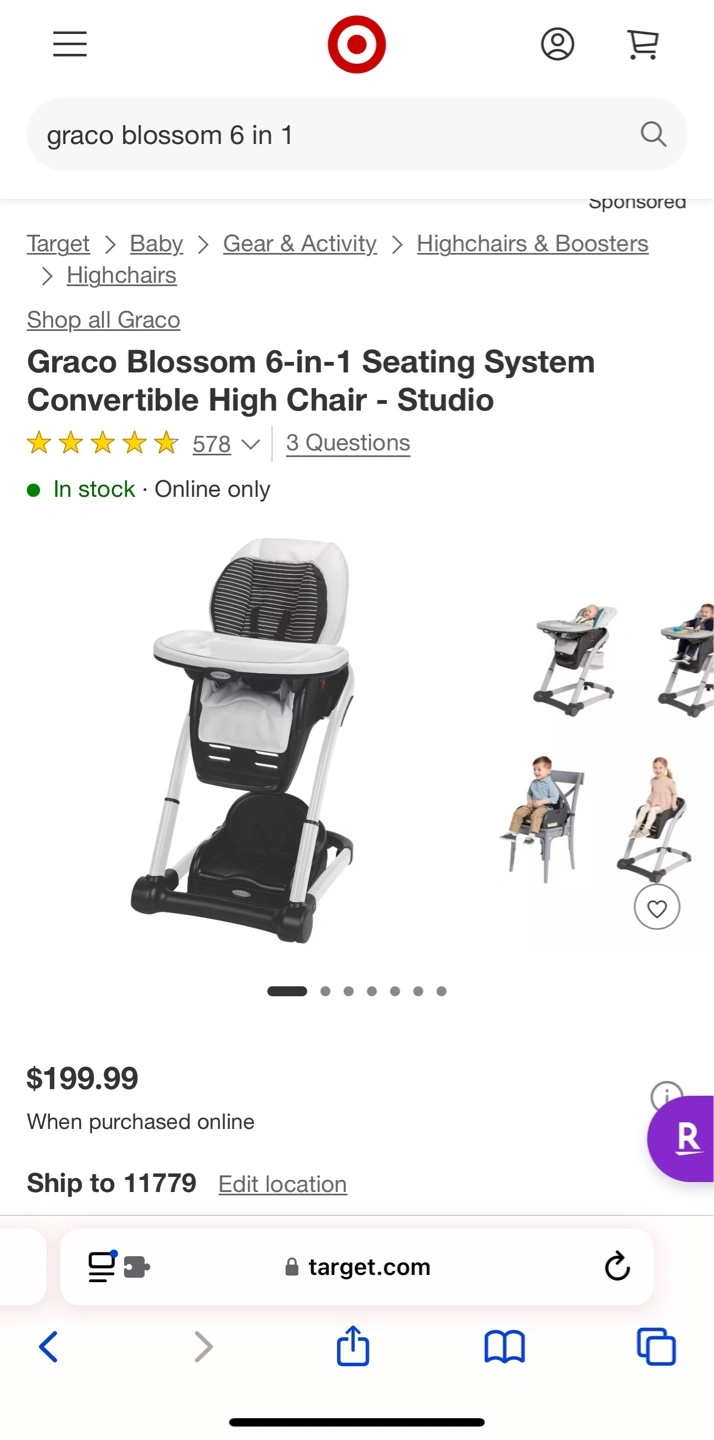This screenshot has height=1440, width=714.
Task: Open Highchairs & Boosters breadcrumb
Action: (x=532, y=244)
